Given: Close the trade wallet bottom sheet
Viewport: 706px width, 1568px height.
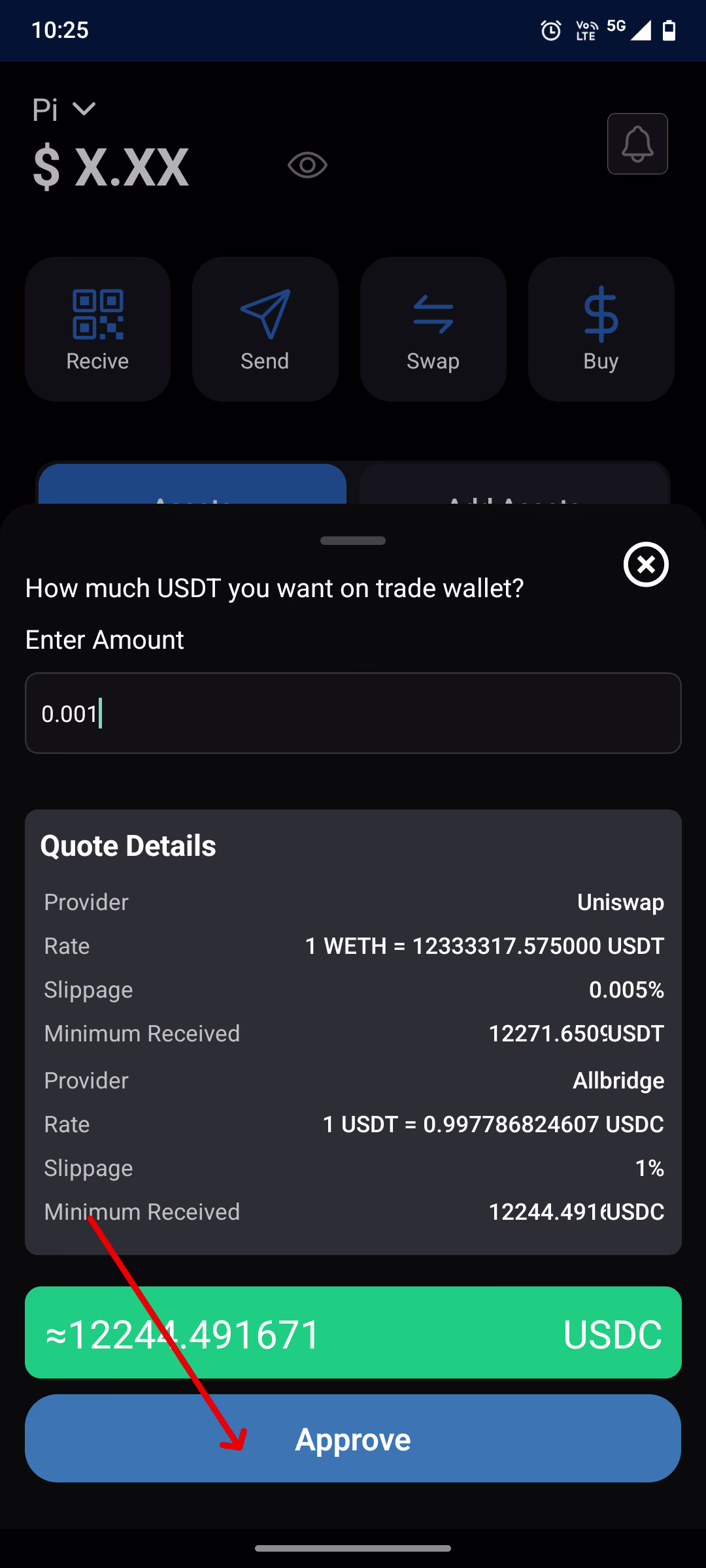Looking at the screenshot, I should [646, 564].
